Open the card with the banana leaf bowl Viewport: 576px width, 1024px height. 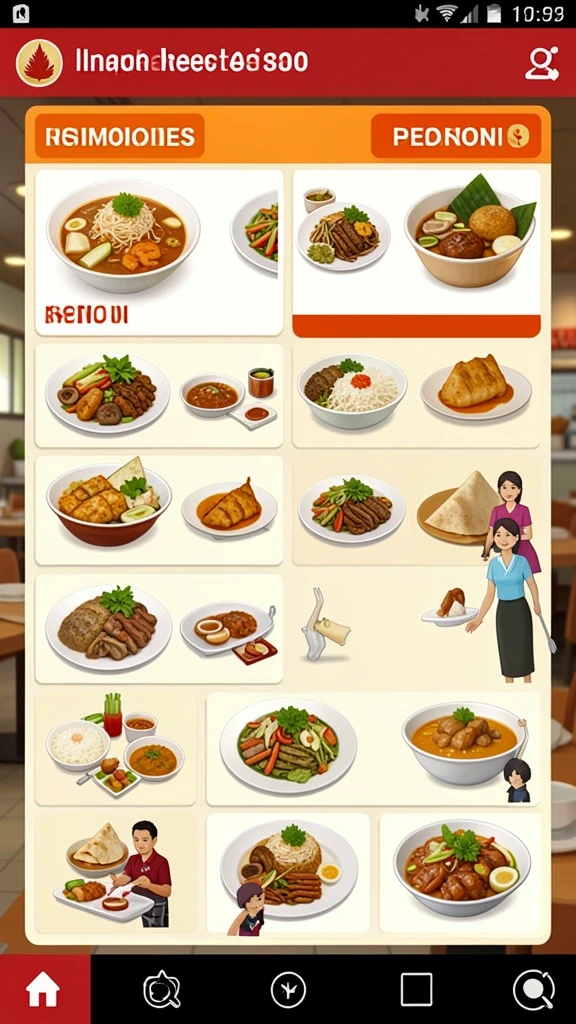click(417, 253)
